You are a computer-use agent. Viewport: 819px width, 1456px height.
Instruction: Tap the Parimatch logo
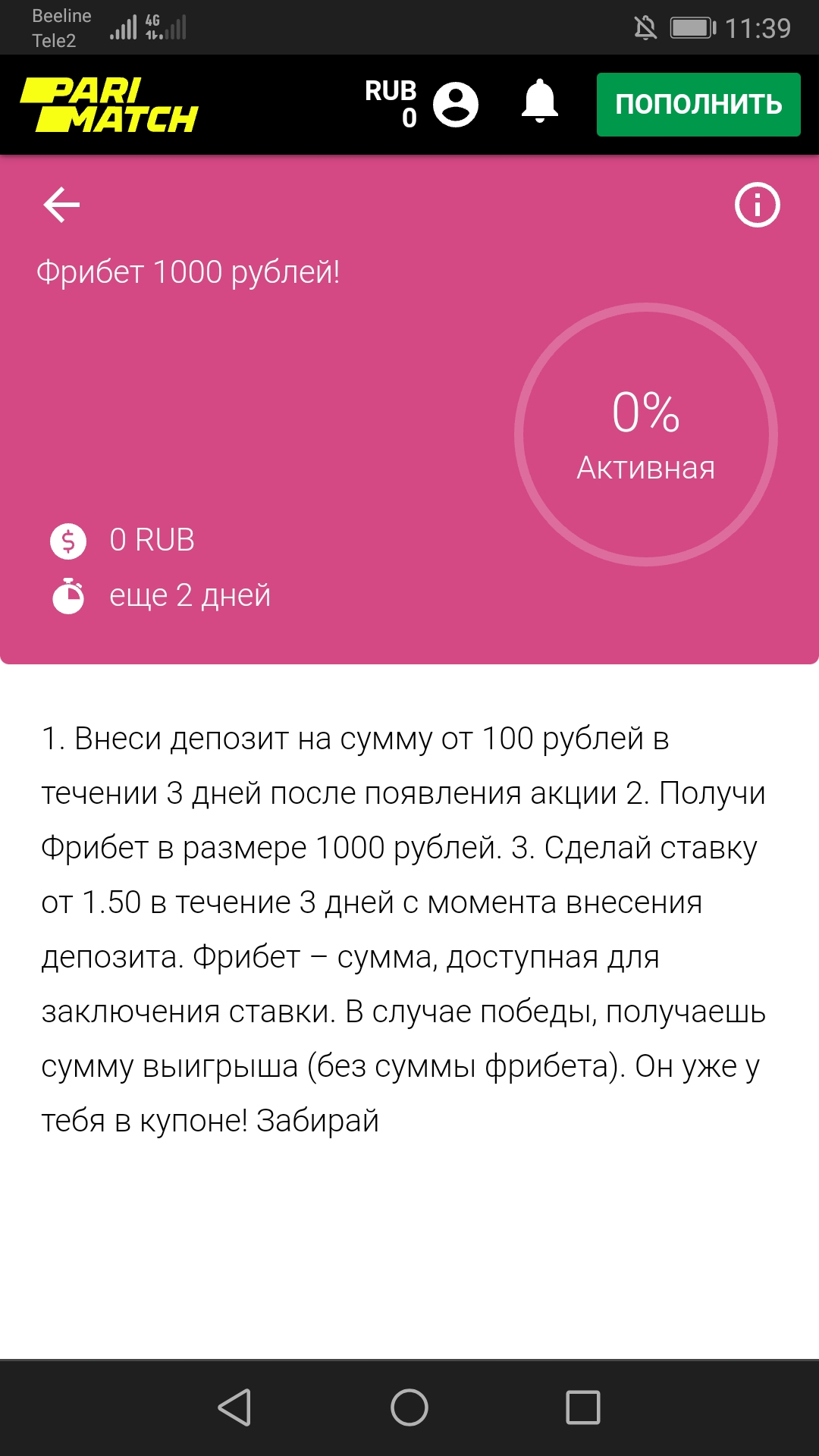pos(109,105)
